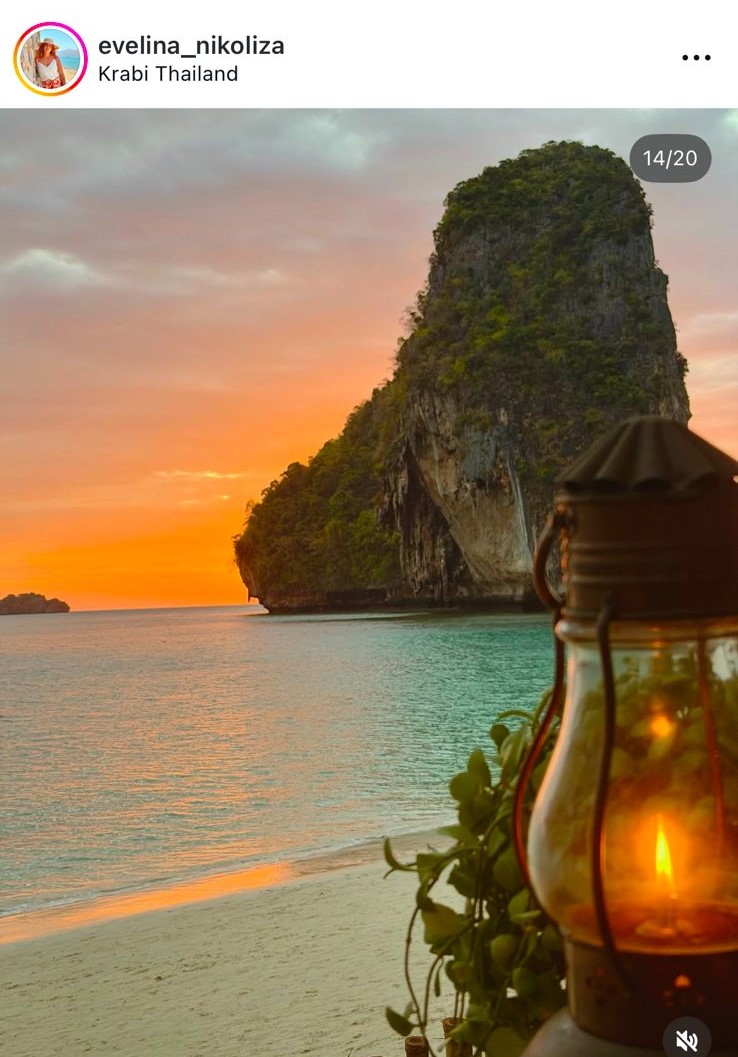
Task: Open the post's three-dot overflow menu
Action: click(x=696, y=58)
